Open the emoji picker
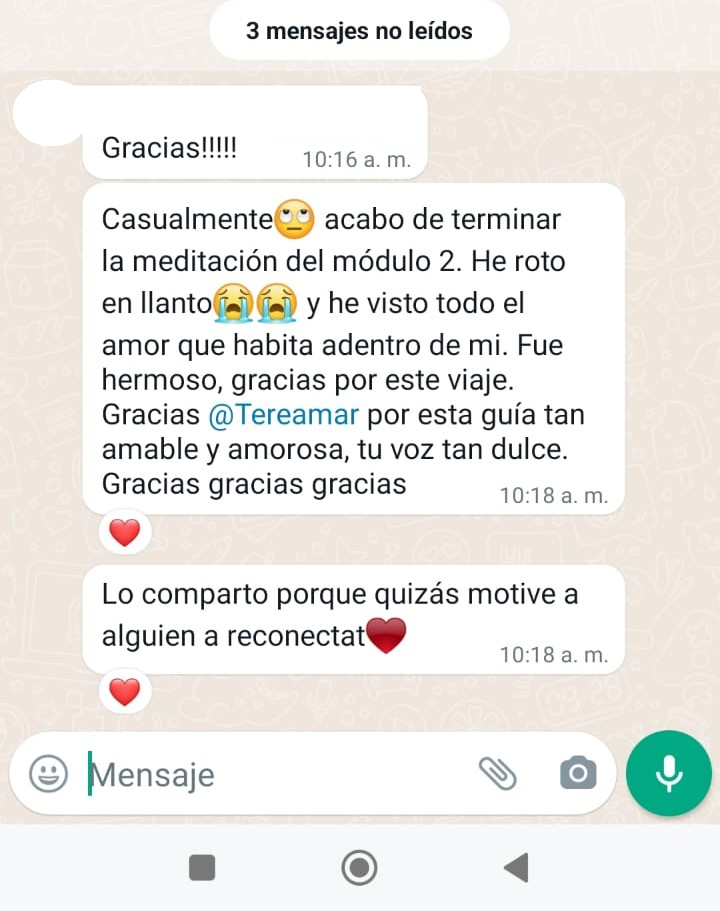The width and height of the screenshot is (720, 911). tap(48, 773)
